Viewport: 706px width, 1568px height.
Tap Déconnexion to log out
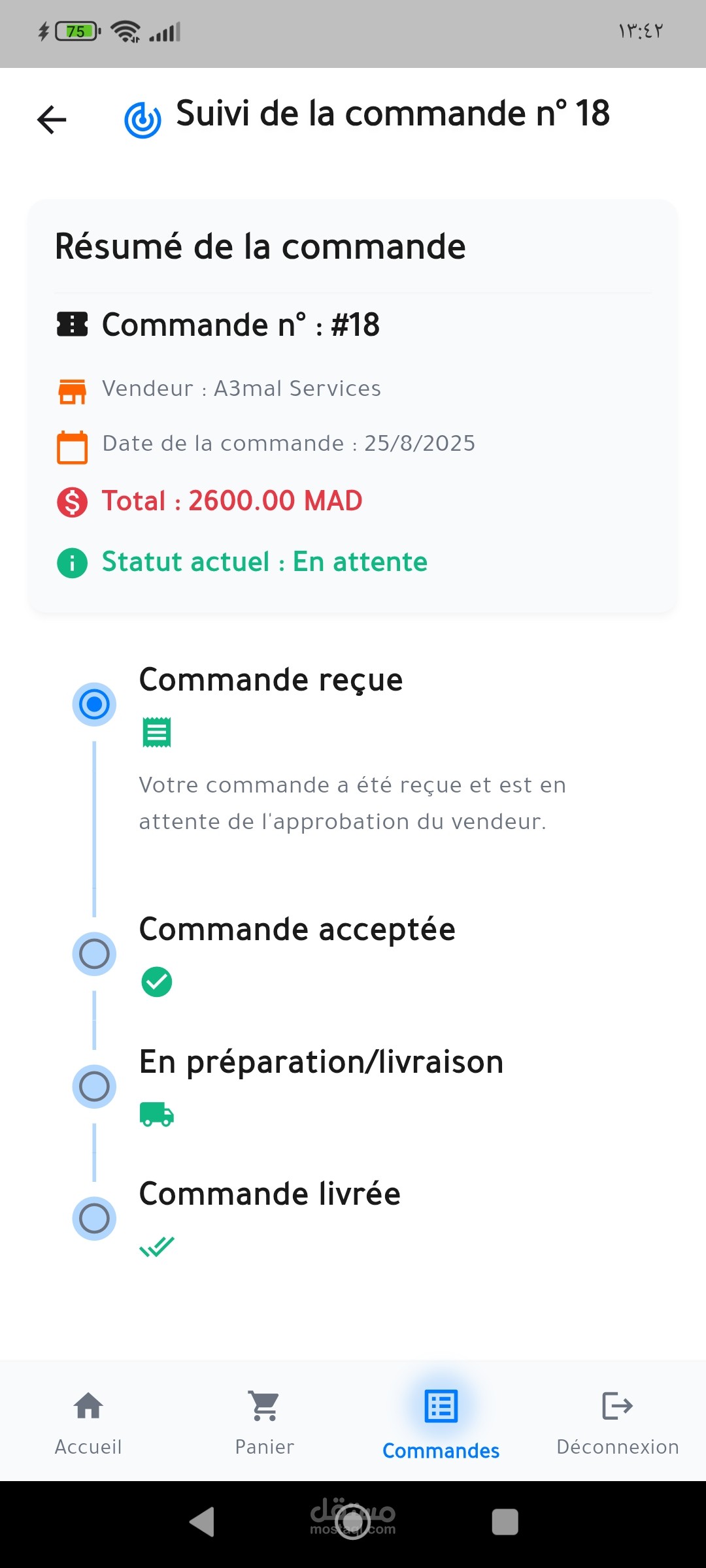pyautogui.click(x=617, y=1421)
